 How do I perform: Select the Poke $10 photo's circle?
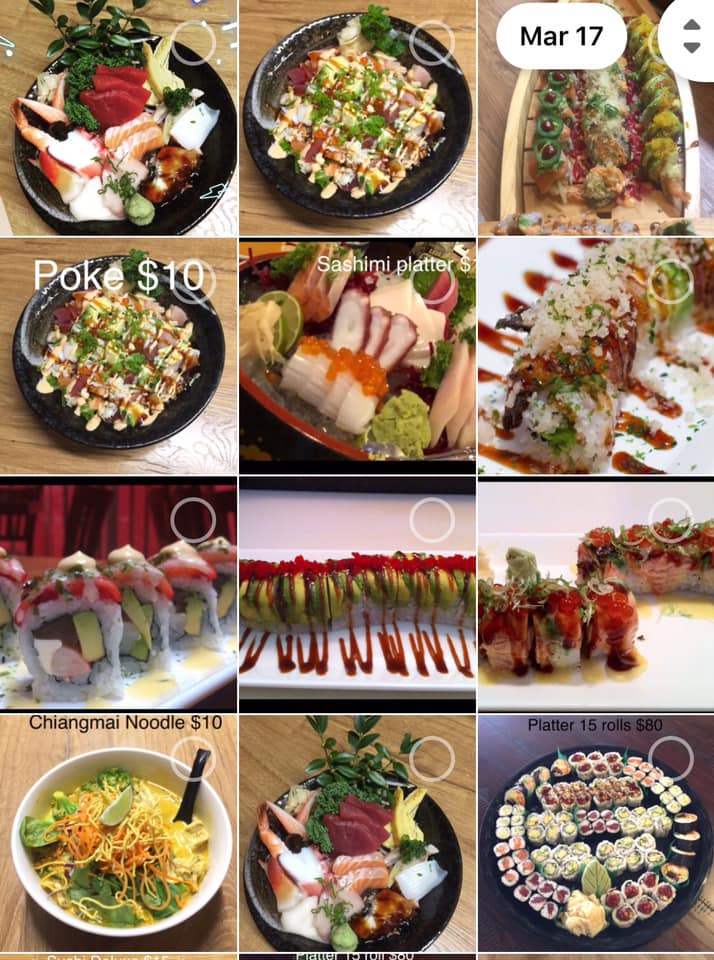click(x=193, y=283)
